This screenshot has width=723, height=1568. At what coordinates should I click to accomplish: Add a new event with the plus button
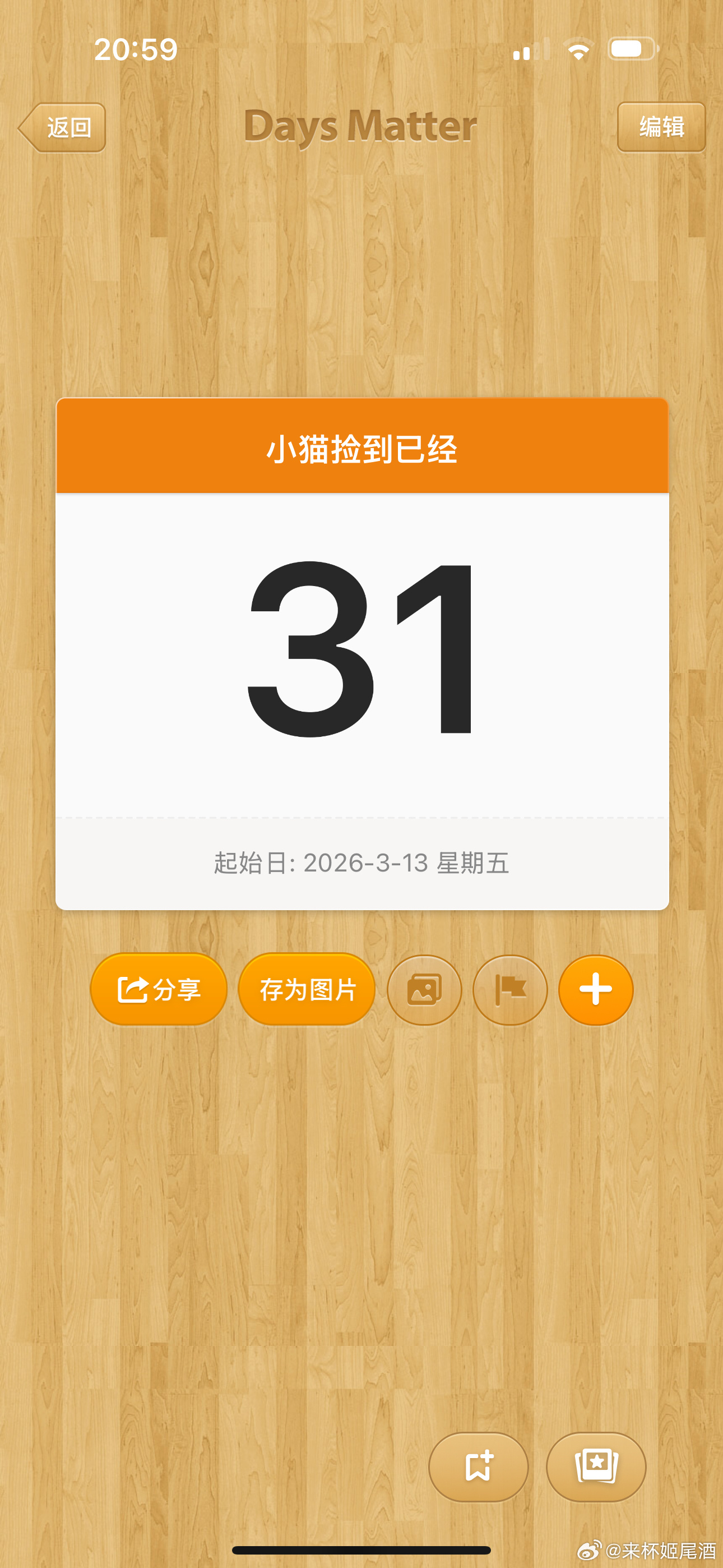[595, 989]
